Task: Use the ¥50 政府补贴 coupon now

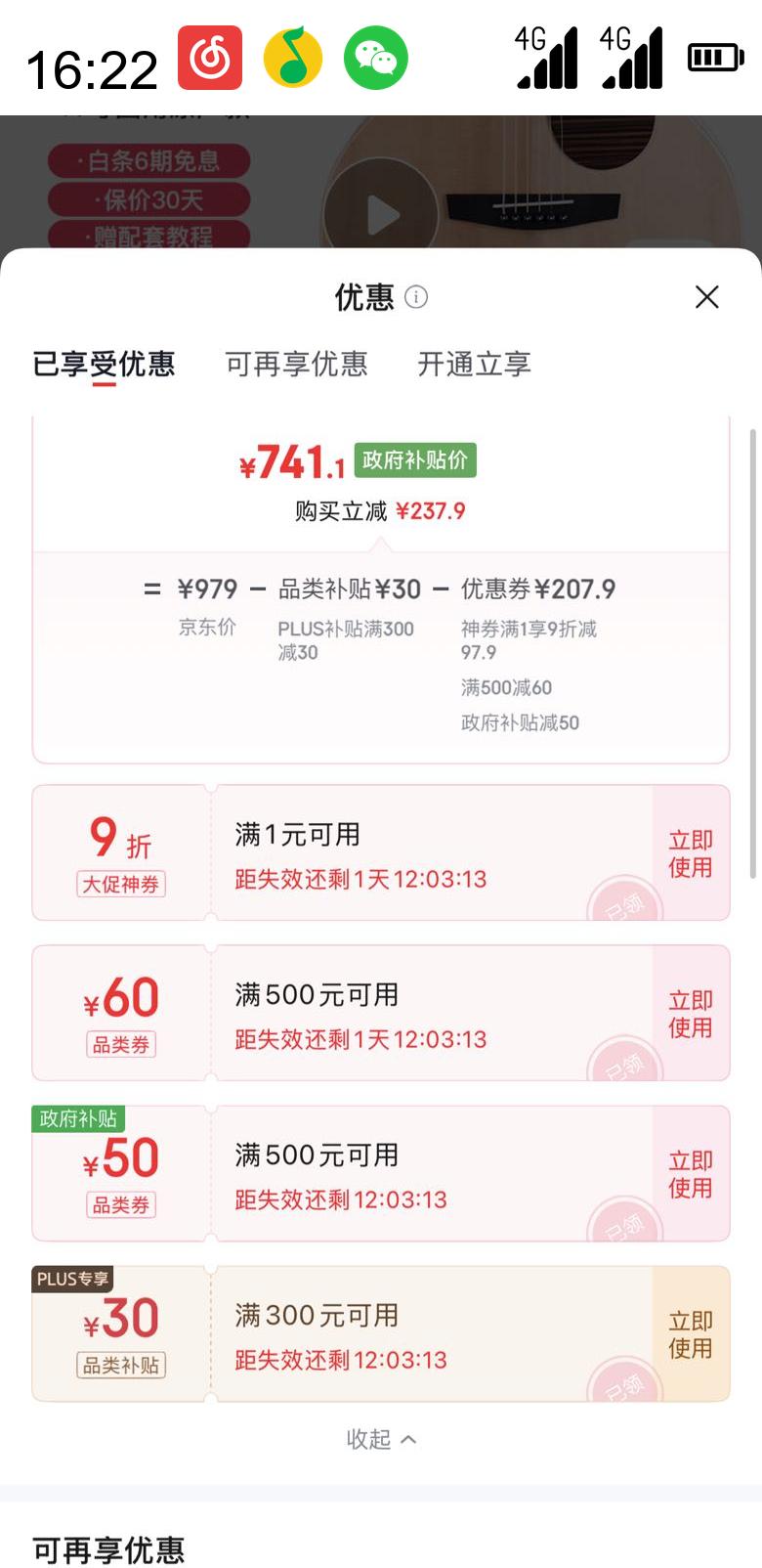Action: pyautogui.click(x=691, y=1174)
